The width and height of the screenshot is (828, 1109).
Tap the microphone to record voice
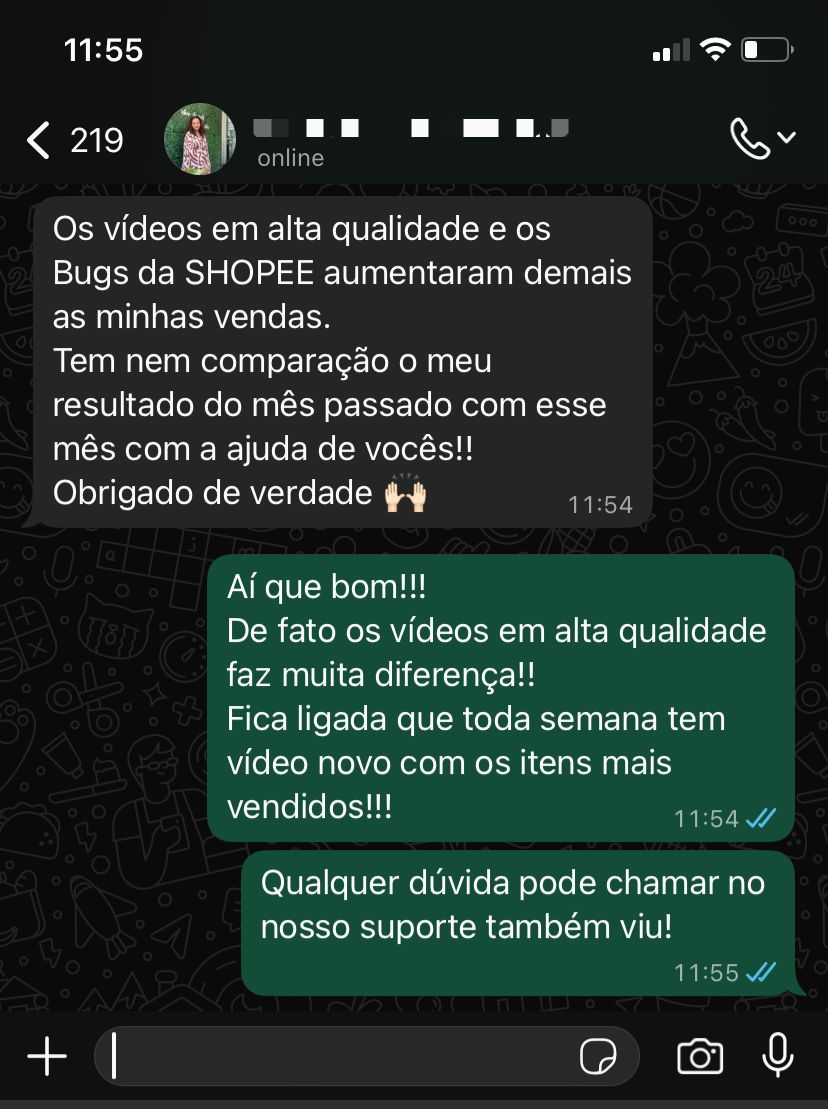tap(778, 1055)
